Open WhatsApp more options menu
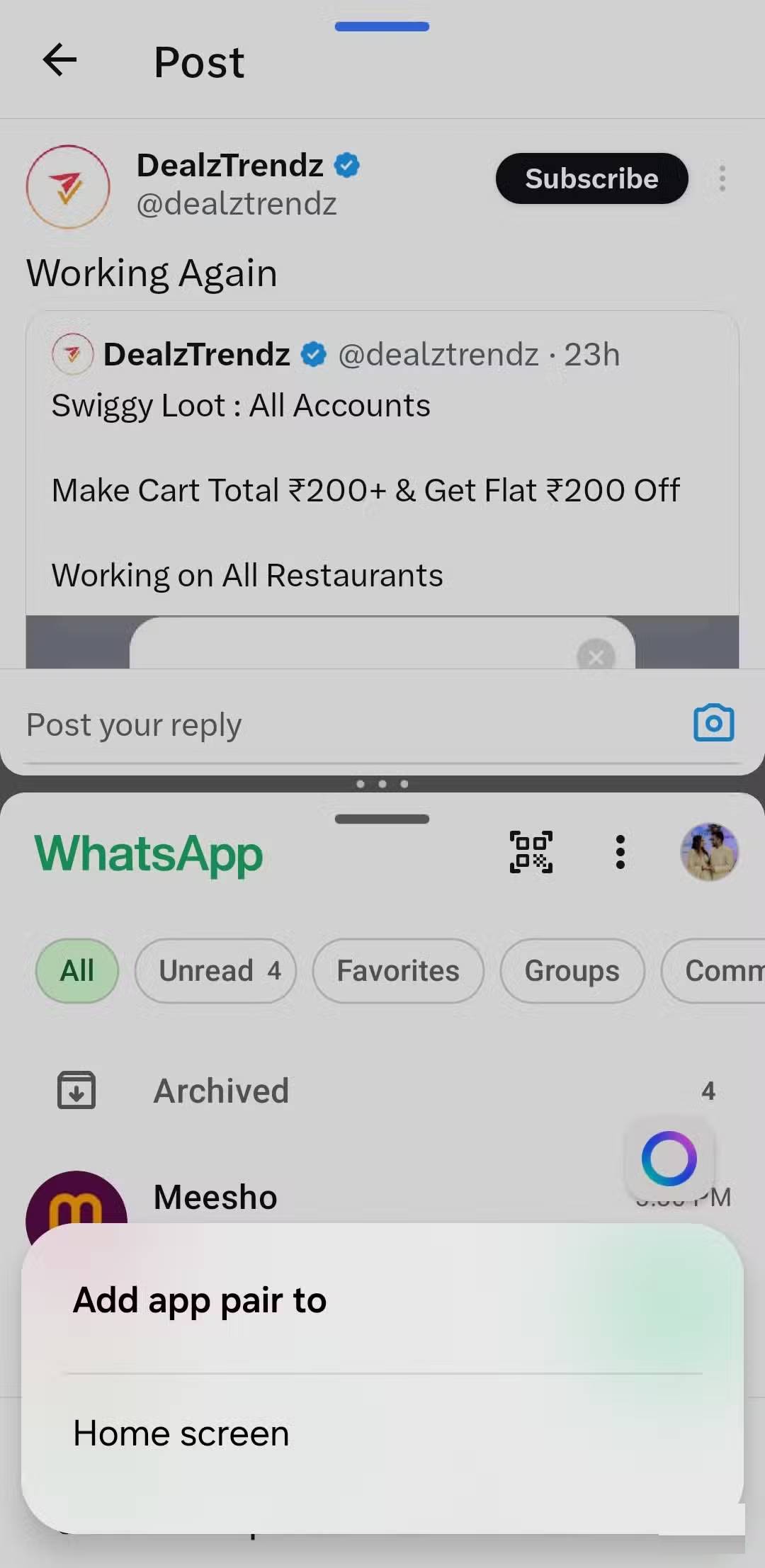 coord(620,852)
